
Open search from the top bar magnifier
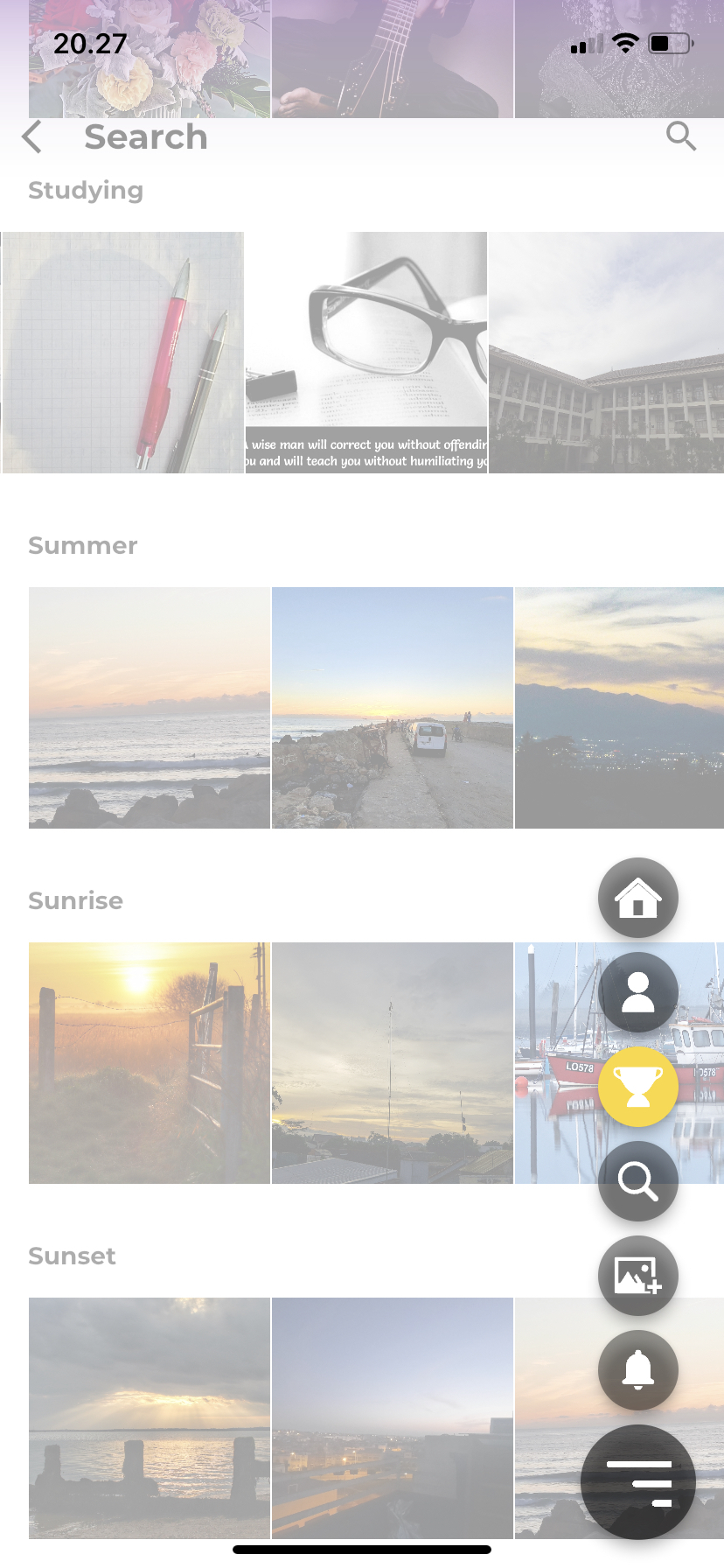click(x=680, y=136)
